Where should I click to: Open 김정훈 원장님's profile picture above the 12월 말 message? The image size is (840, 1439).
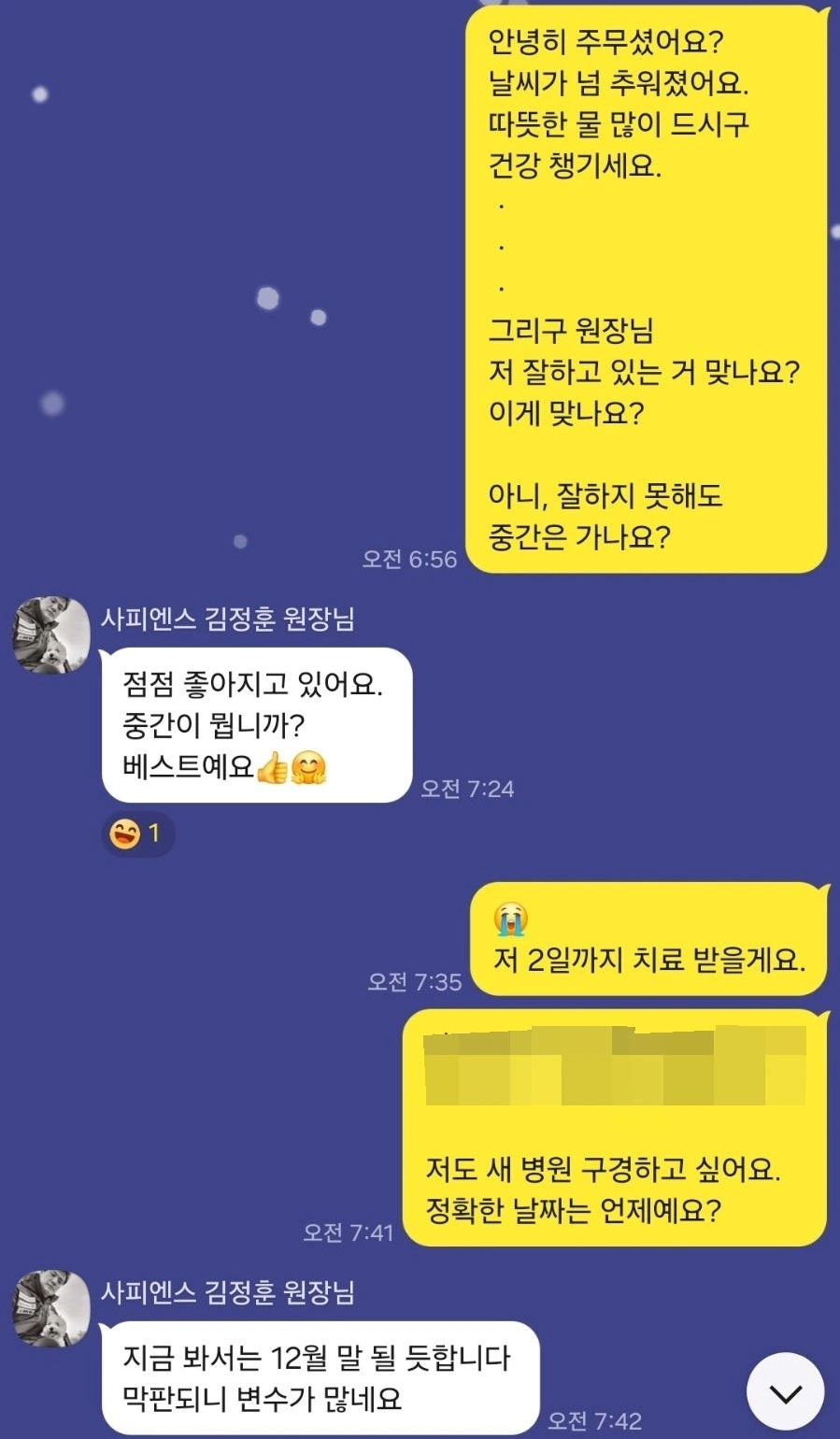(x=51, y=1308)
